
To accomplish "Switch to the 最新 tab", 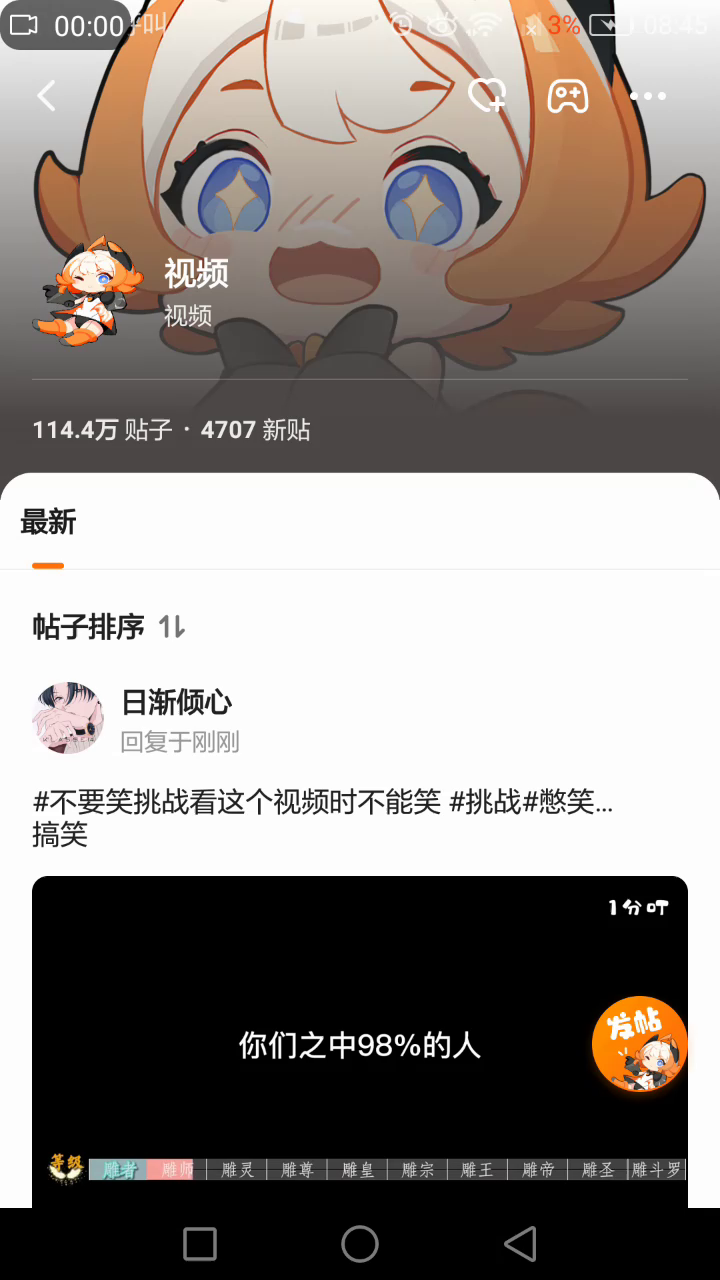I will click(x=48, y=522).
